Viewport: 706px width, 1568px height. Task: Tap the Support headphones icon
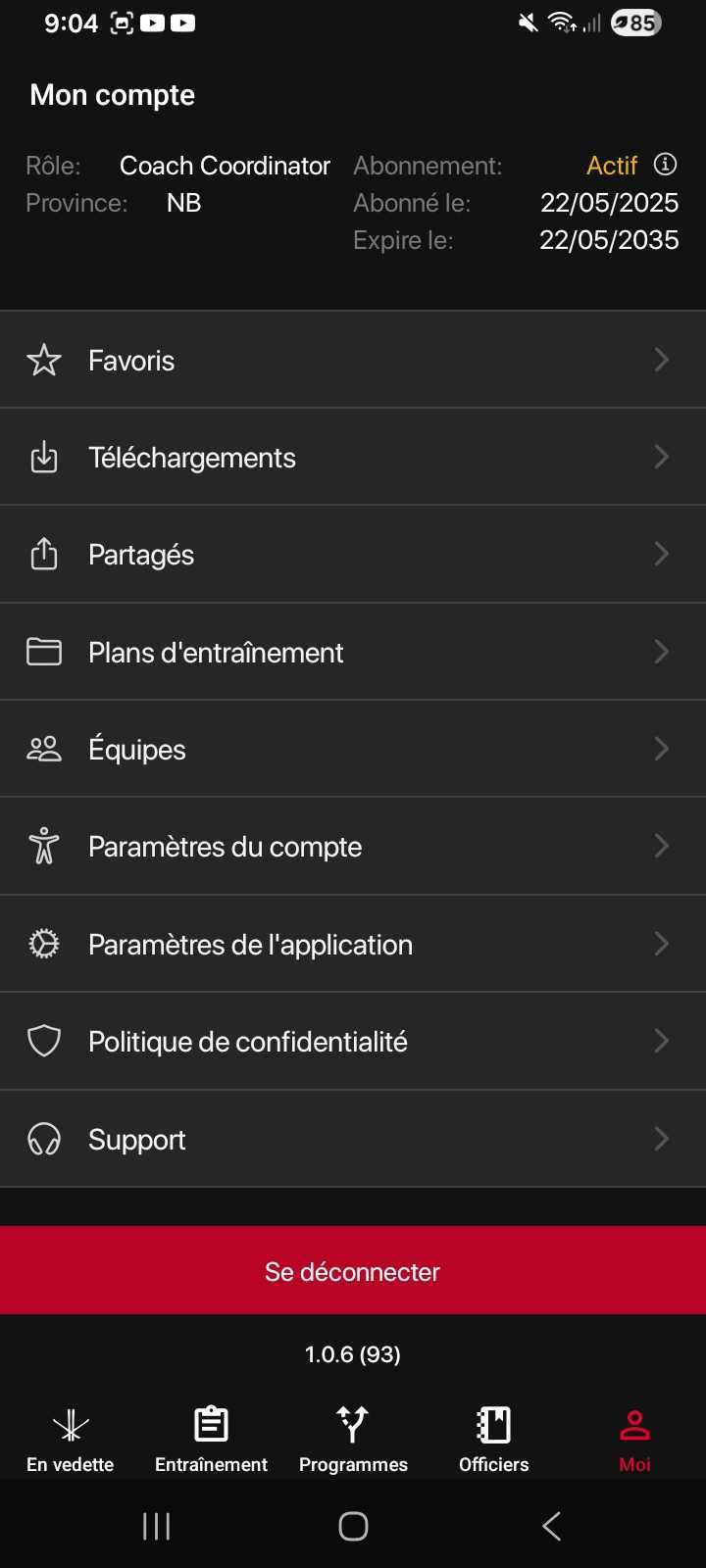pos(43,1139)
